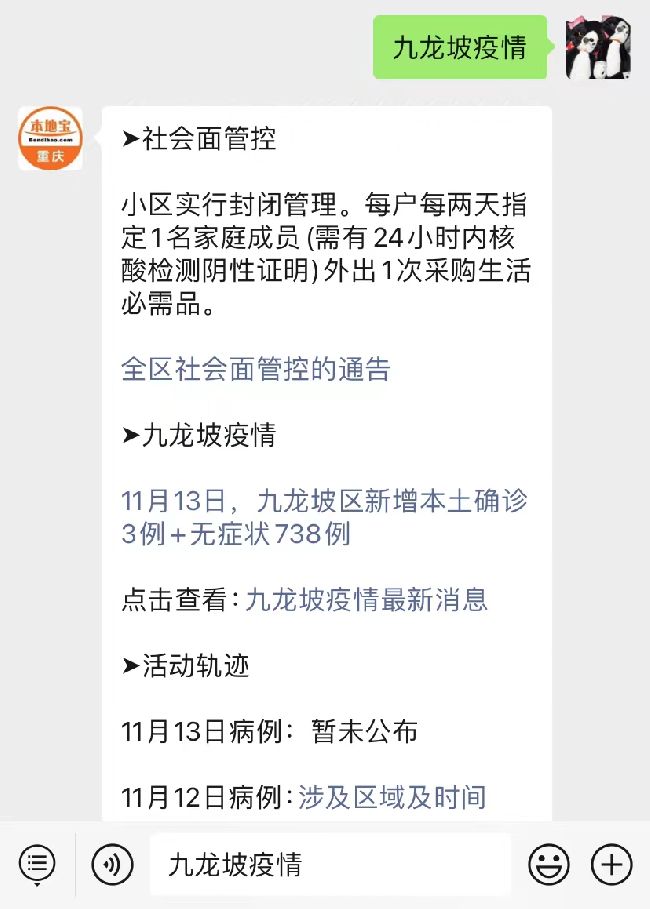Tap the message input field
This screenshot has height=909, width=650.
point(330,863)
